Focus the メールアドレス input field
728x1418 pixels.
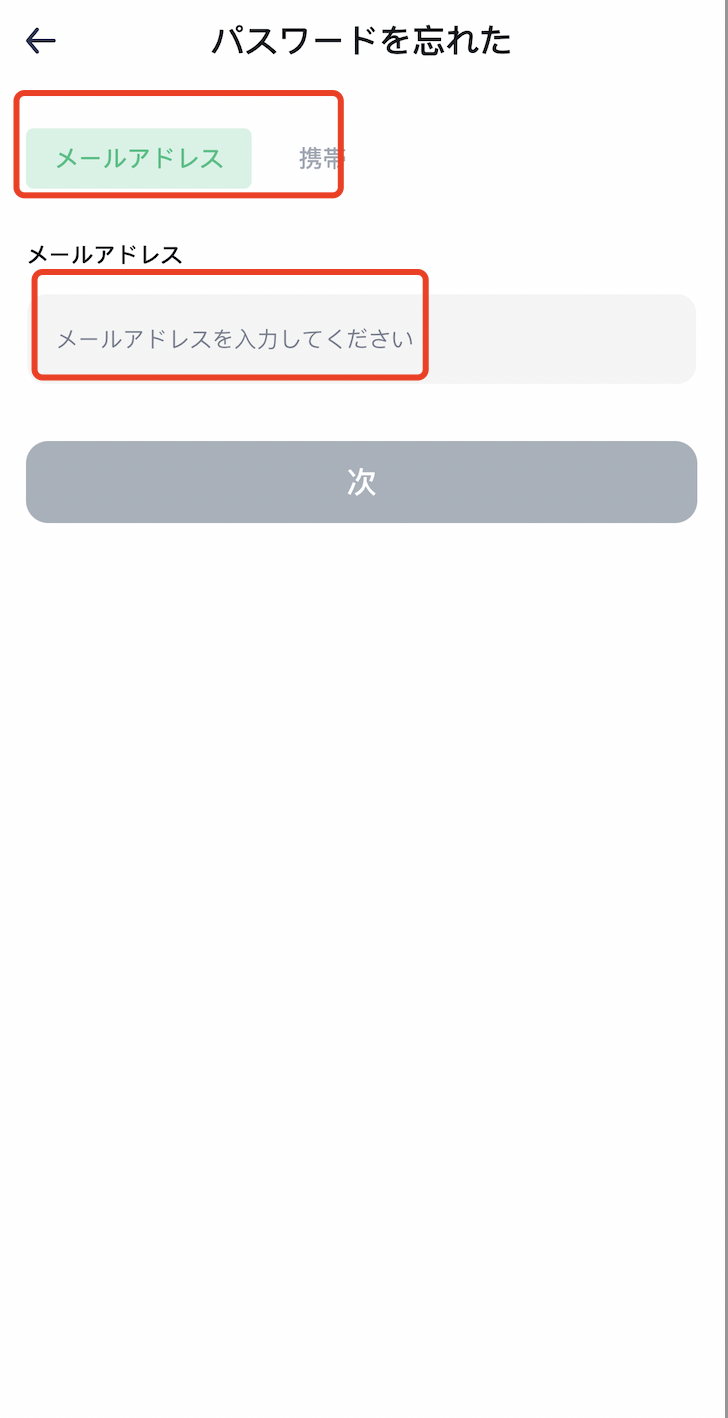360,339
